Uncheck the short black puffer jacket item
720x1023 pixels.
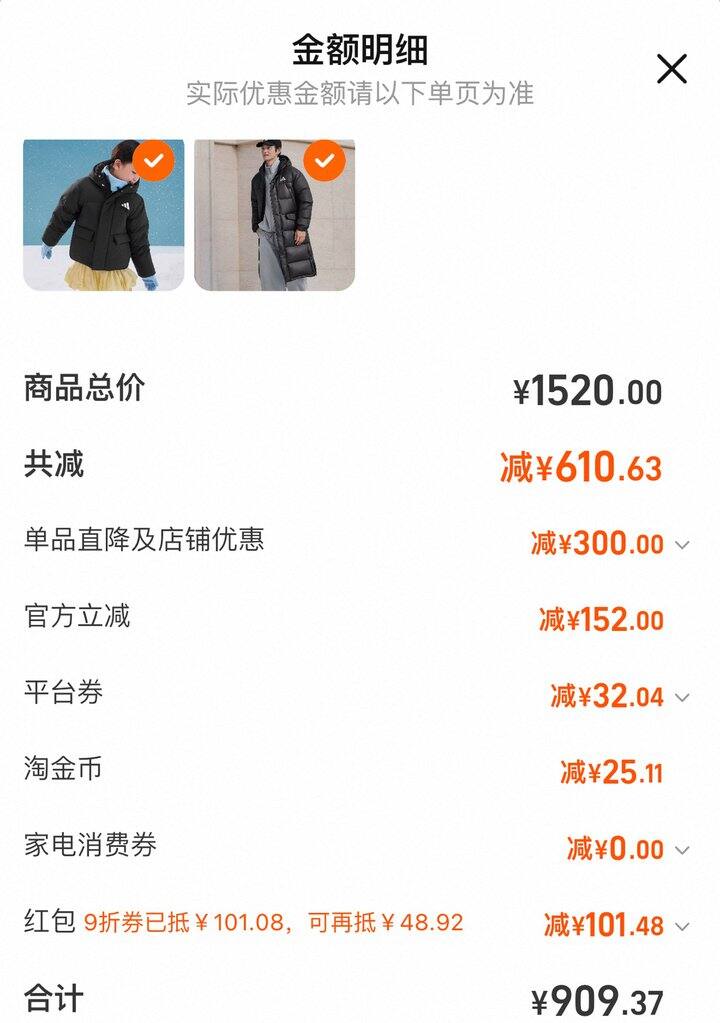coord(154,160)
